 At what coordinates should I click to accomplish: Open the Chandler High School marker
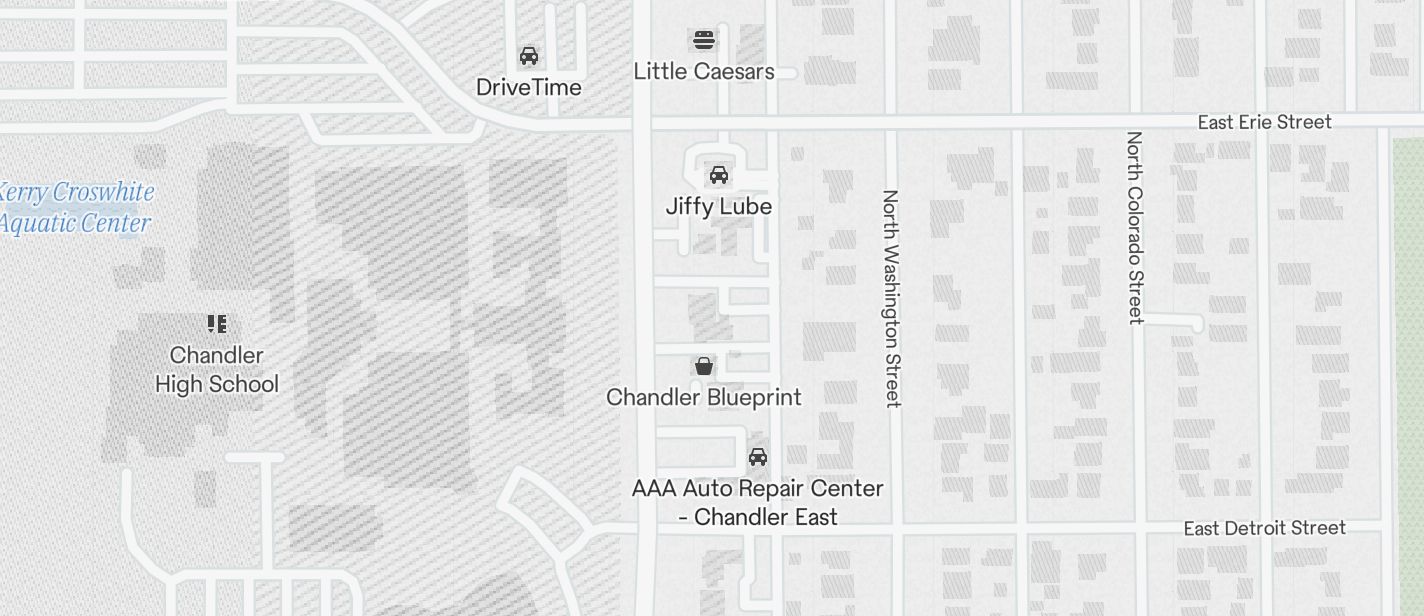217,324
